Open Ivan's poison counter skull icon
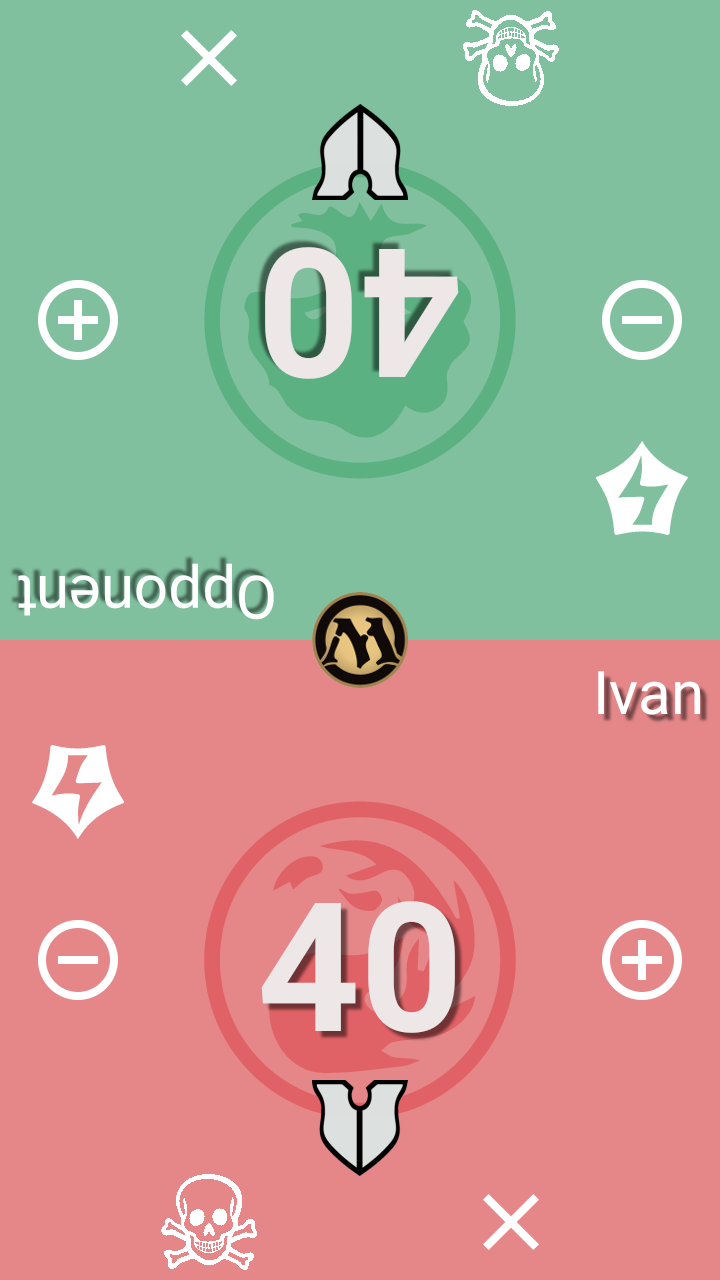The width and height of the screenshot is (720, 1280). (209, 1222)
